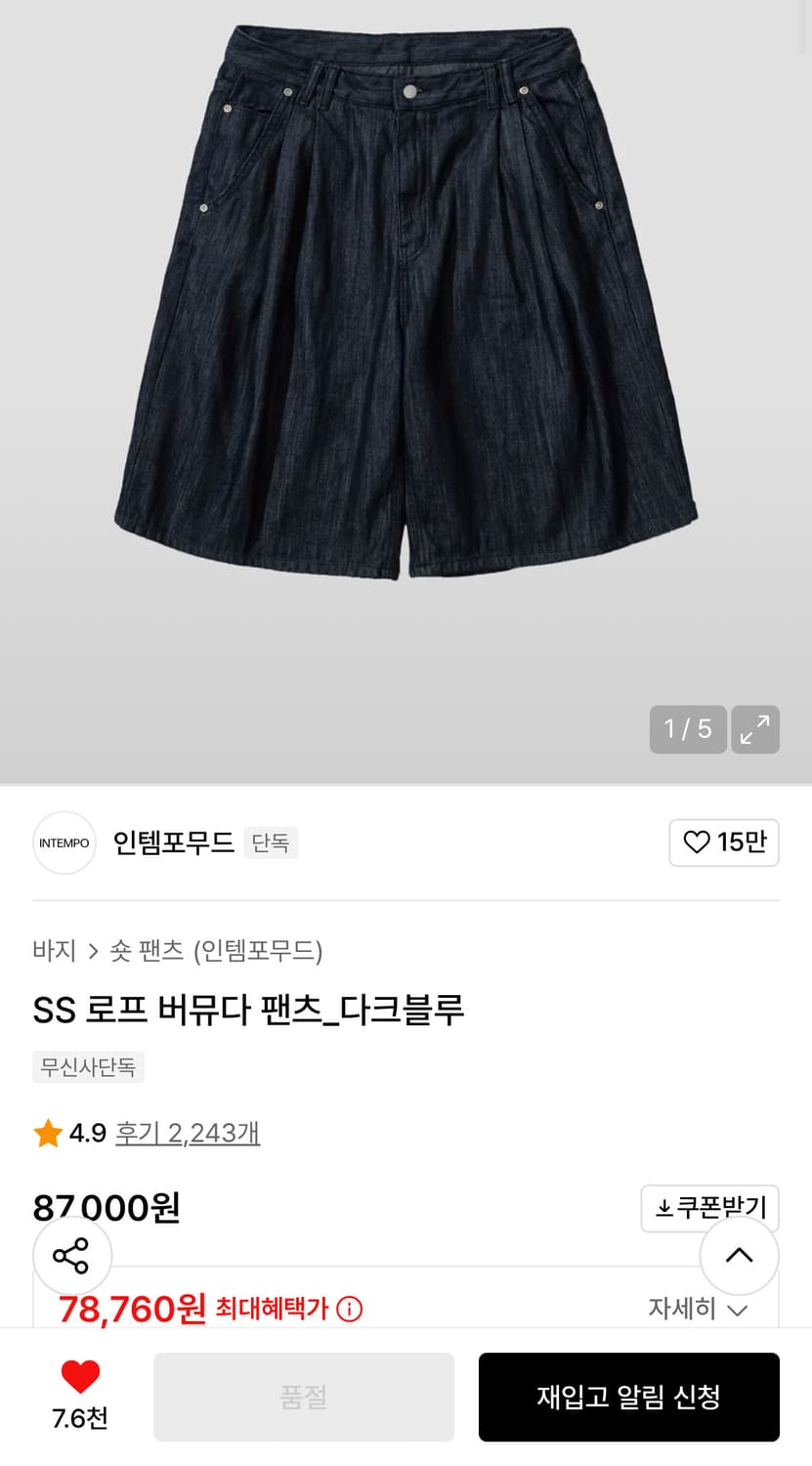Expand the product image to fullscreen
The height and width of the screenshot is (1466, 812).
[754, 729]
